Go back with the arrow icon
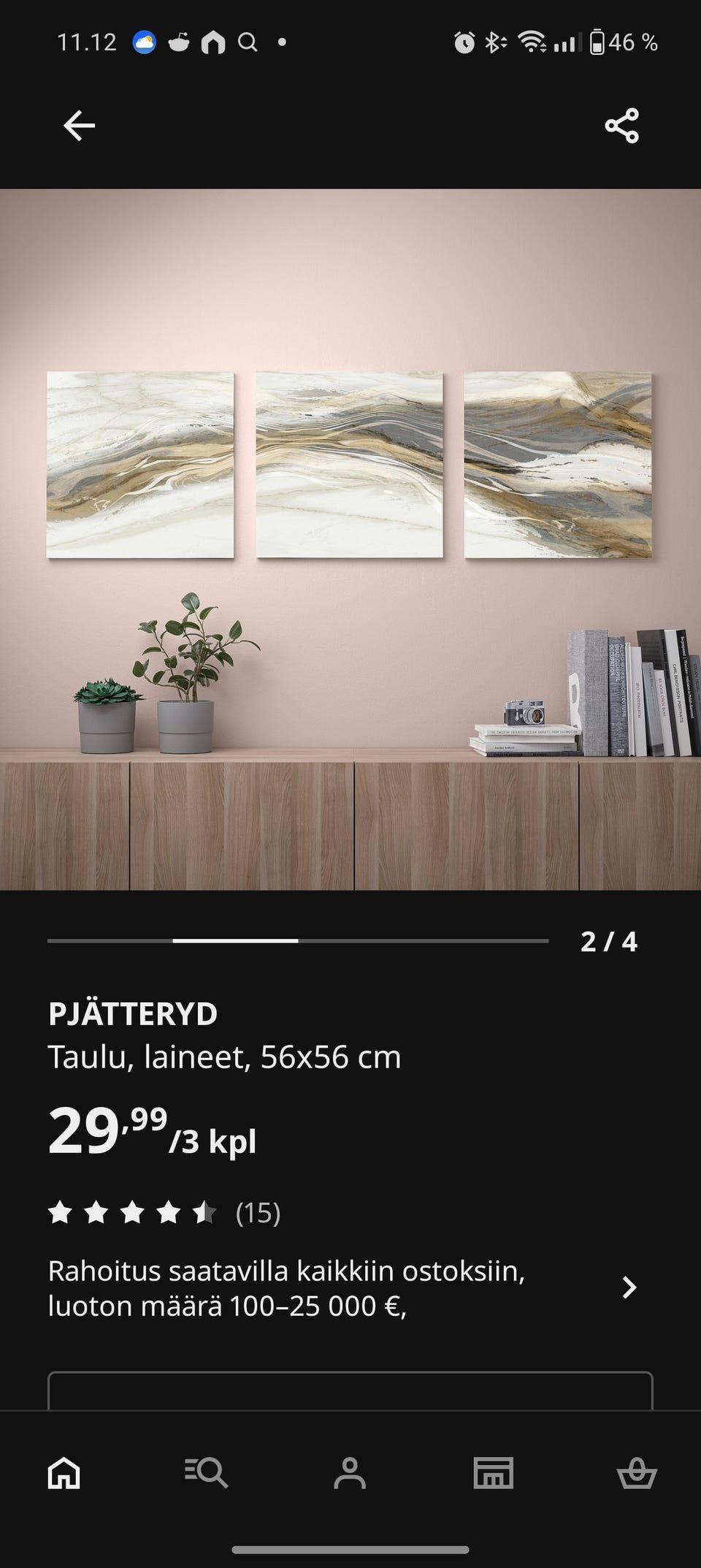The width and height of the screenshot is (701, 1568). coord(79,126)
